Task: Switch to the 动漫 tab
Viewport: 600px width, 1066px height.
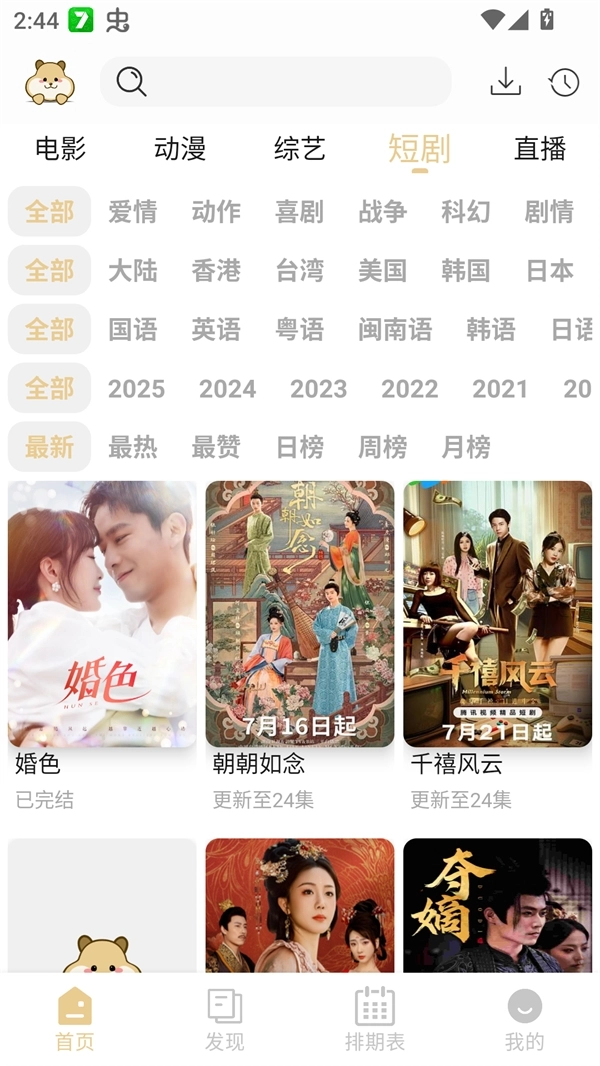Action: pyautogui.click(x=180, y=149)
